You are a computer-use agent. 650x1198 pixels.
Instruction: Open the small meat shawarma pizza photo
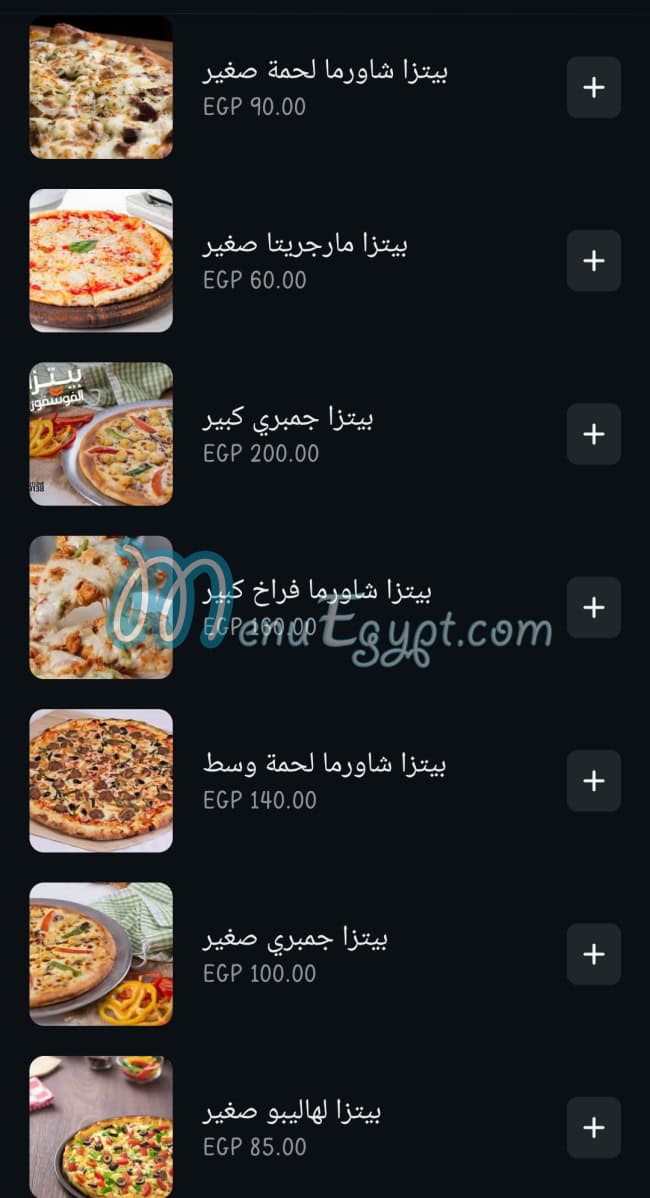tap(101, 88)
